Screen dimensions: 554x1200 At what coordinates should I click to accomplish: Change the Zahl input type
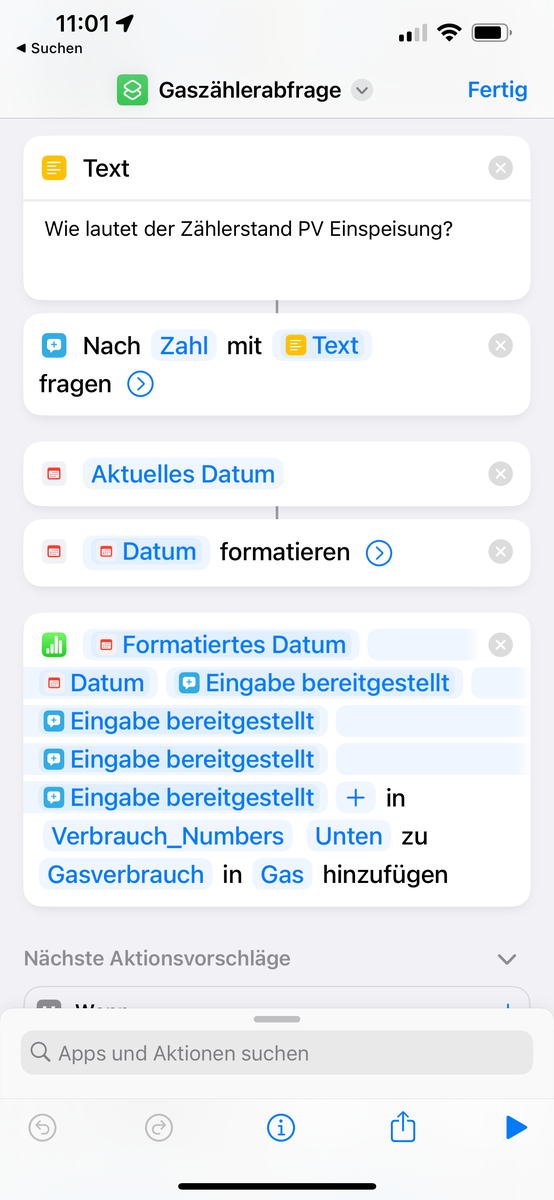[x=184, y=346]
